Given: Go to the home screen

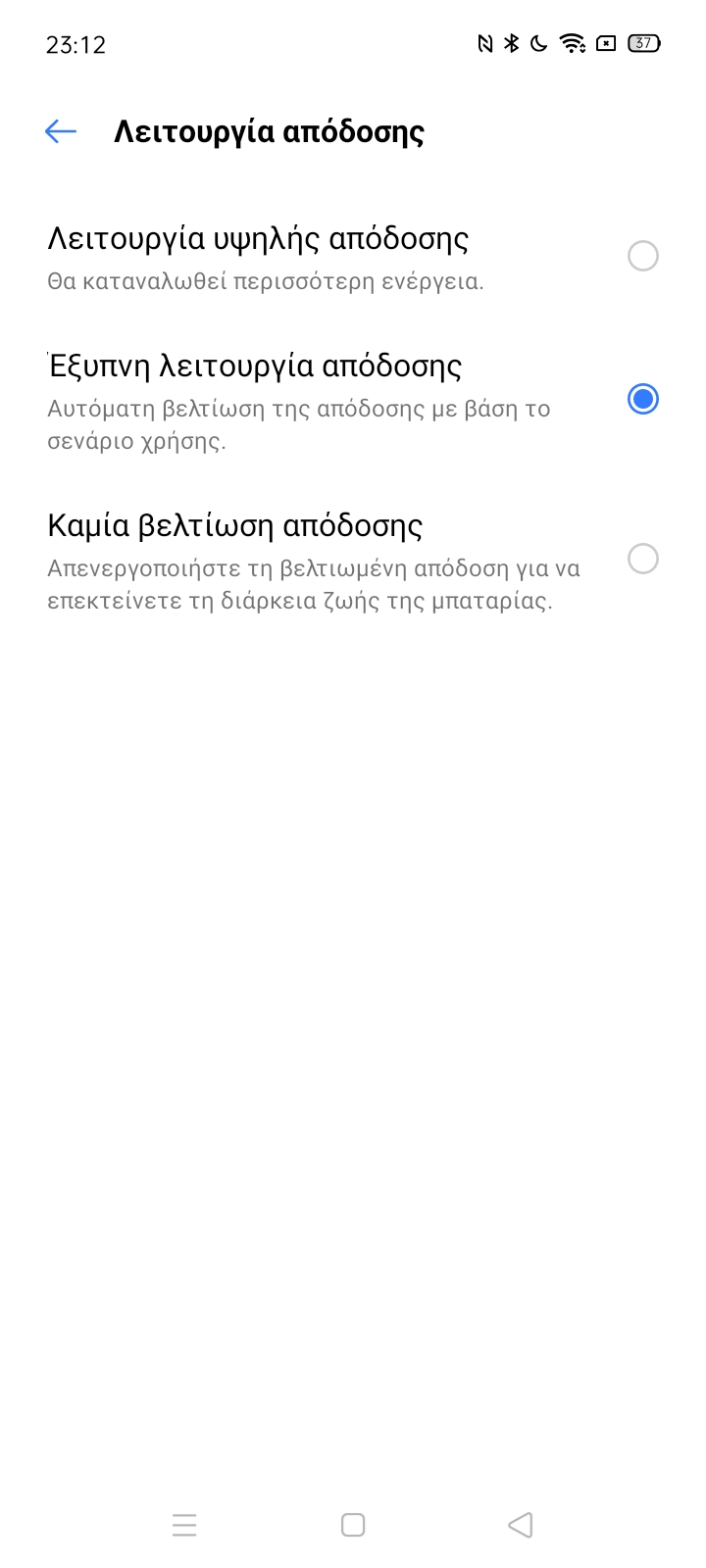Looking at the screenshot, I should 353,1525.
